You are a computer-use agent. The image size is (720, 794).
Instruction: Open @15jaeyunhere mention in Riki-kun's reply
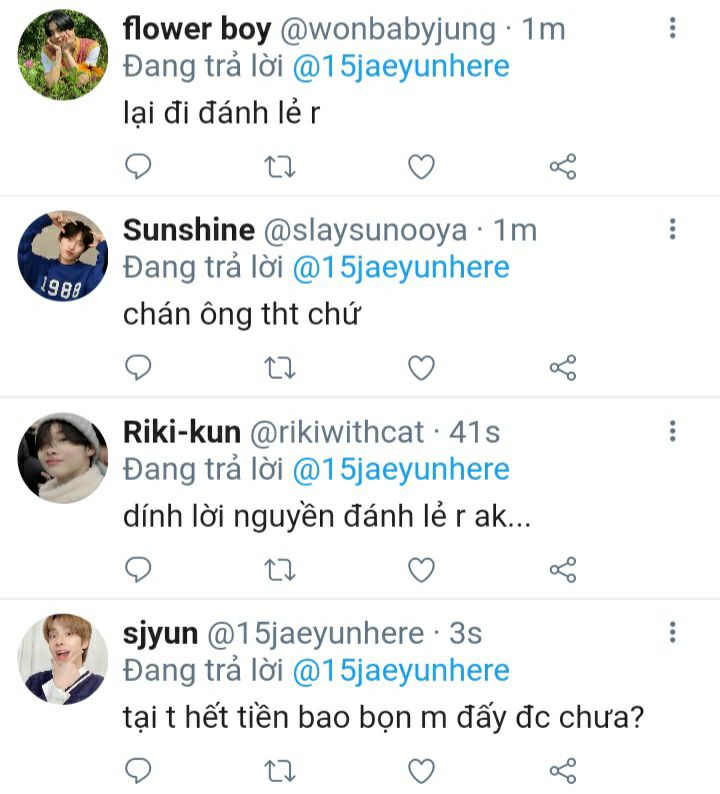click(400, 469)
